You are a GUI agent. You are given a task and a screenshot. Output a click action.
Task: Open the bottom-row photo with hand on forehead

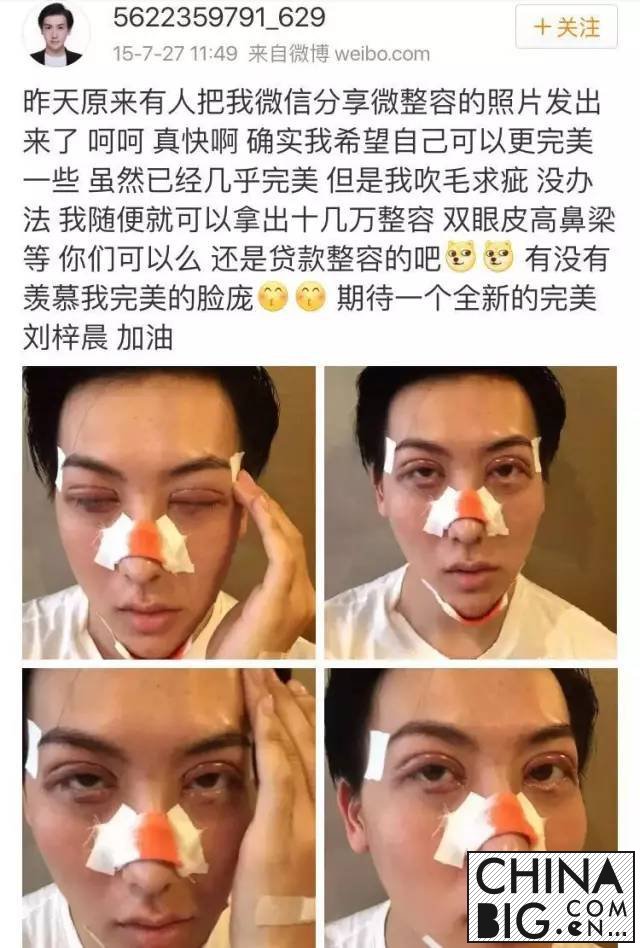(168, 808)
